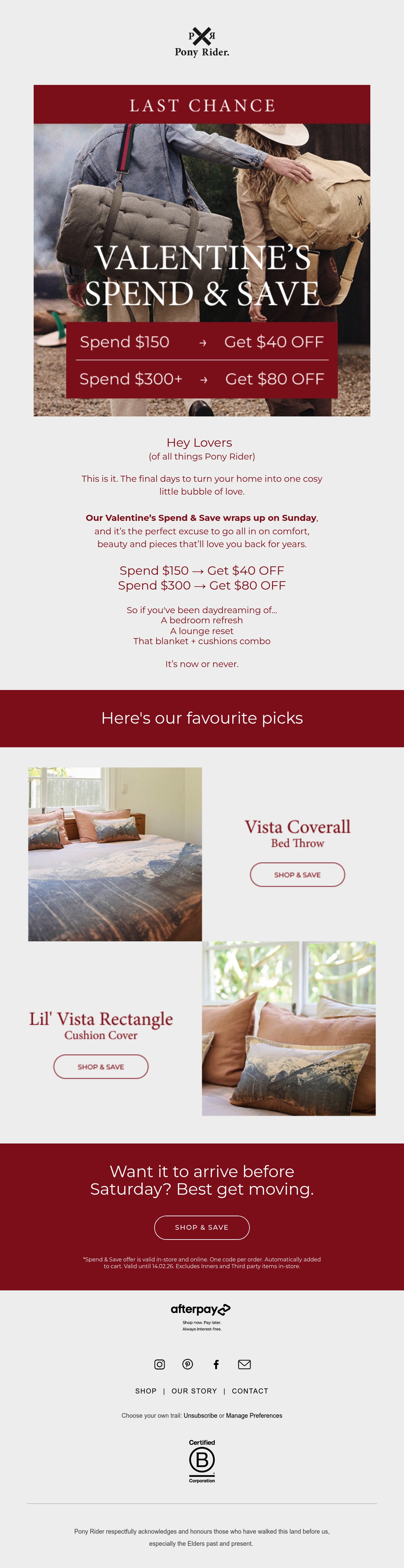Open the SHOP footer link
Image resolution: width=404 pixels, height=1568 pixels.
(x=146, y=1391)
